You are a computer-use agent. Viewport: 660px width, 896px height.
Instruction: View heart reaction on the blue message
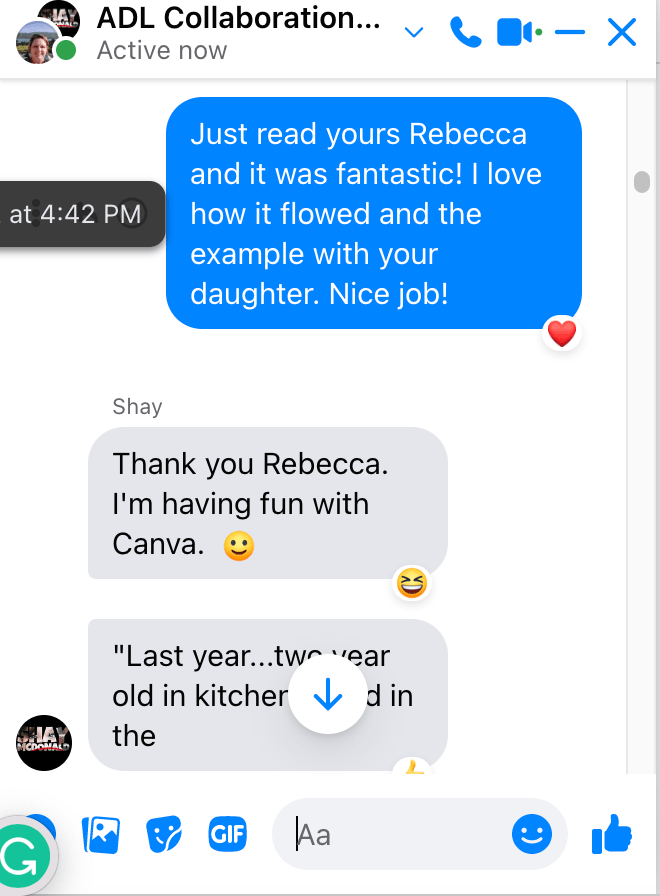pyautogui.click(x=562, y=333)
